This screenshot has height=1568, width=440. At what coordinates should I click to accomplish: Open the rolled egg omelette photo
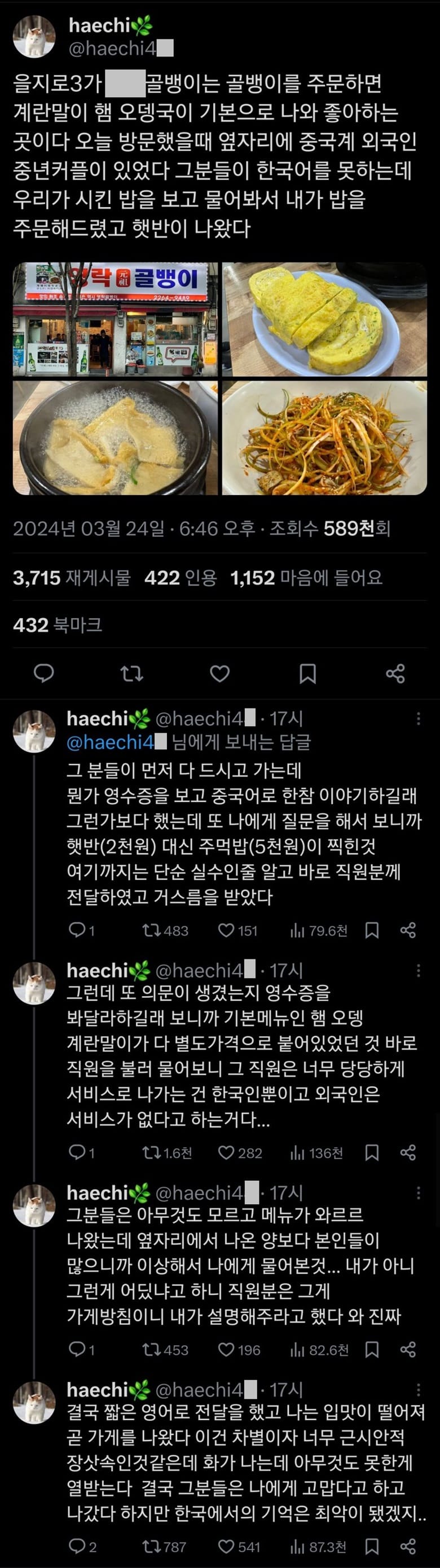click(x=324, y=319)
